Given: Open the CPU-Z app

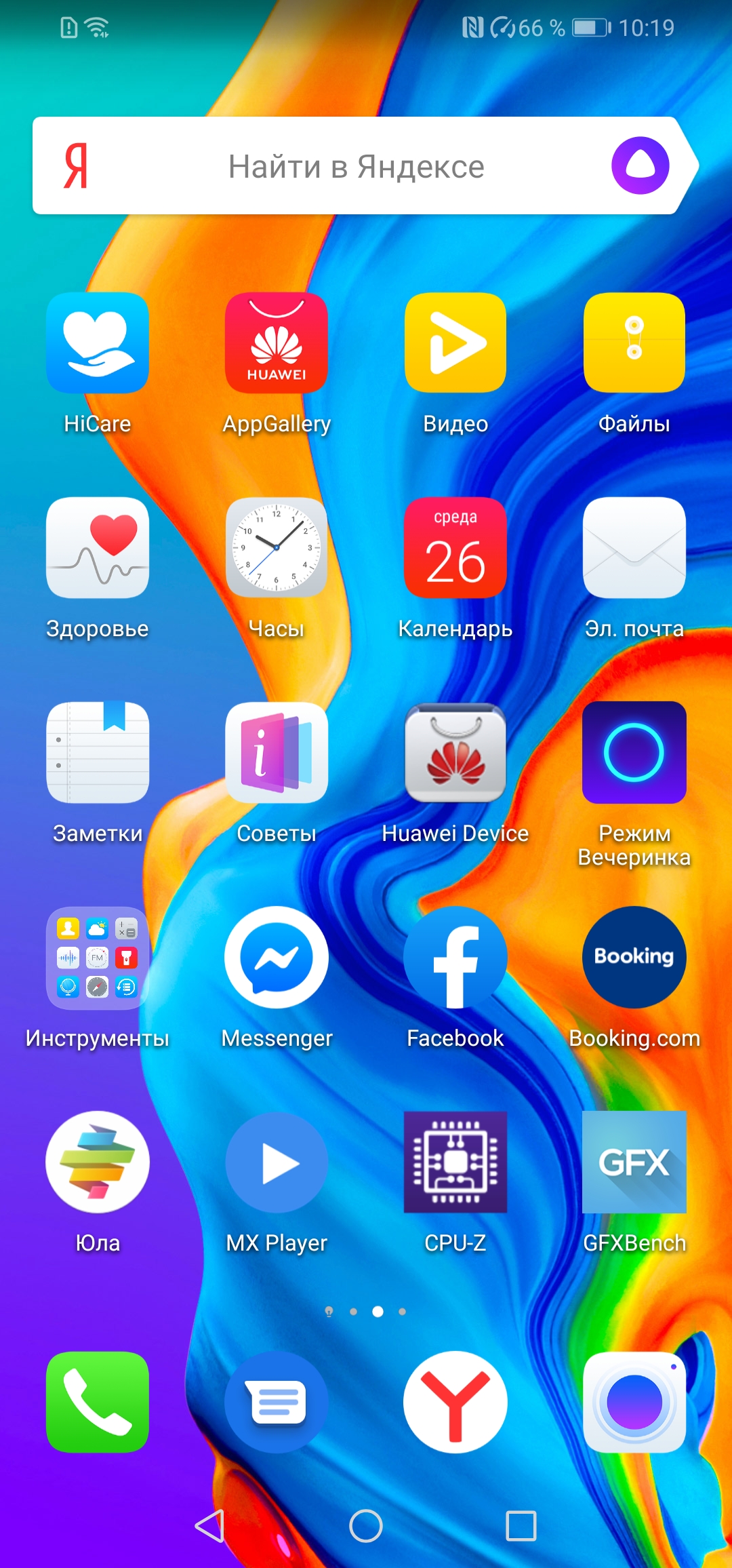Looking at the screenshot, I should point(455,1162).
